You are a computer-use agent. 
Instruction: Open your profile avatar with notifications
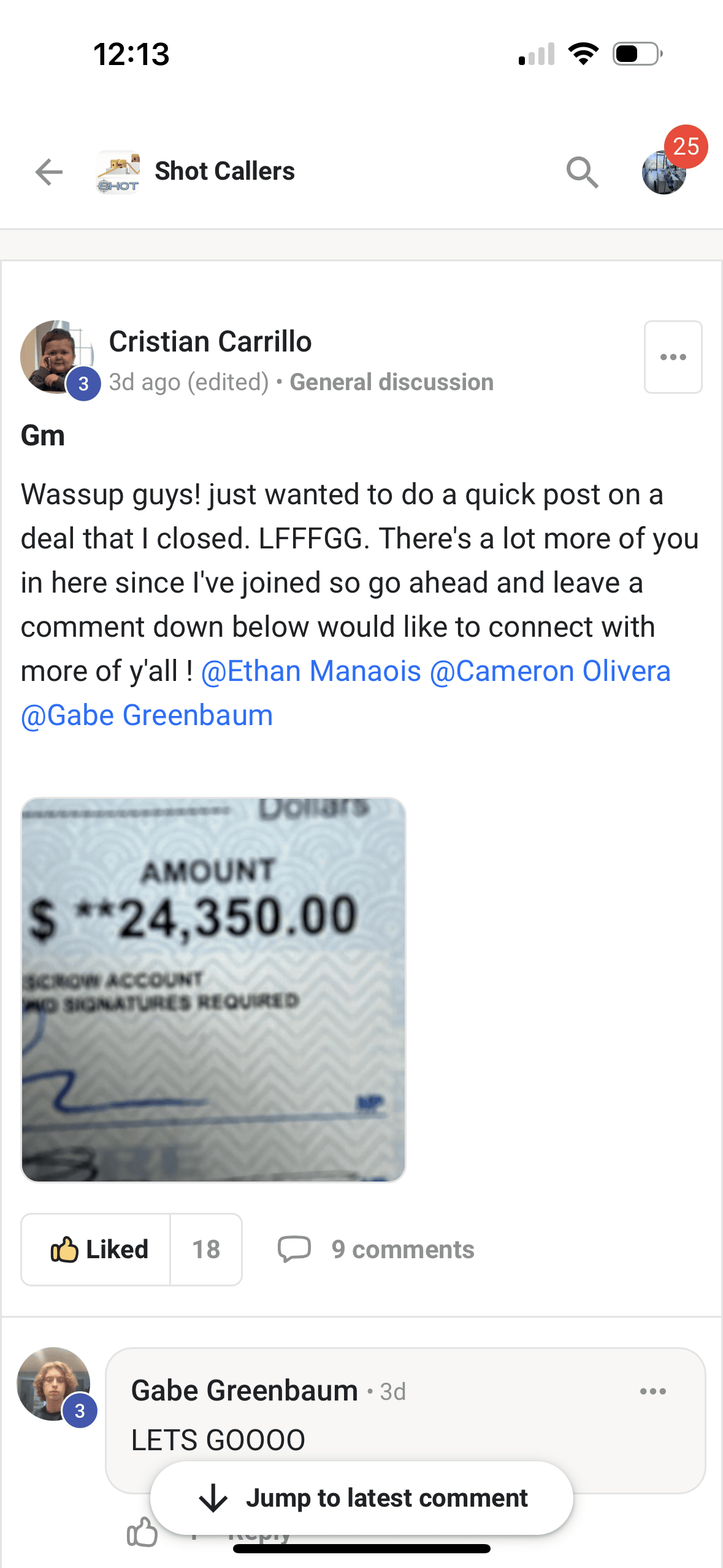[665, 172]
